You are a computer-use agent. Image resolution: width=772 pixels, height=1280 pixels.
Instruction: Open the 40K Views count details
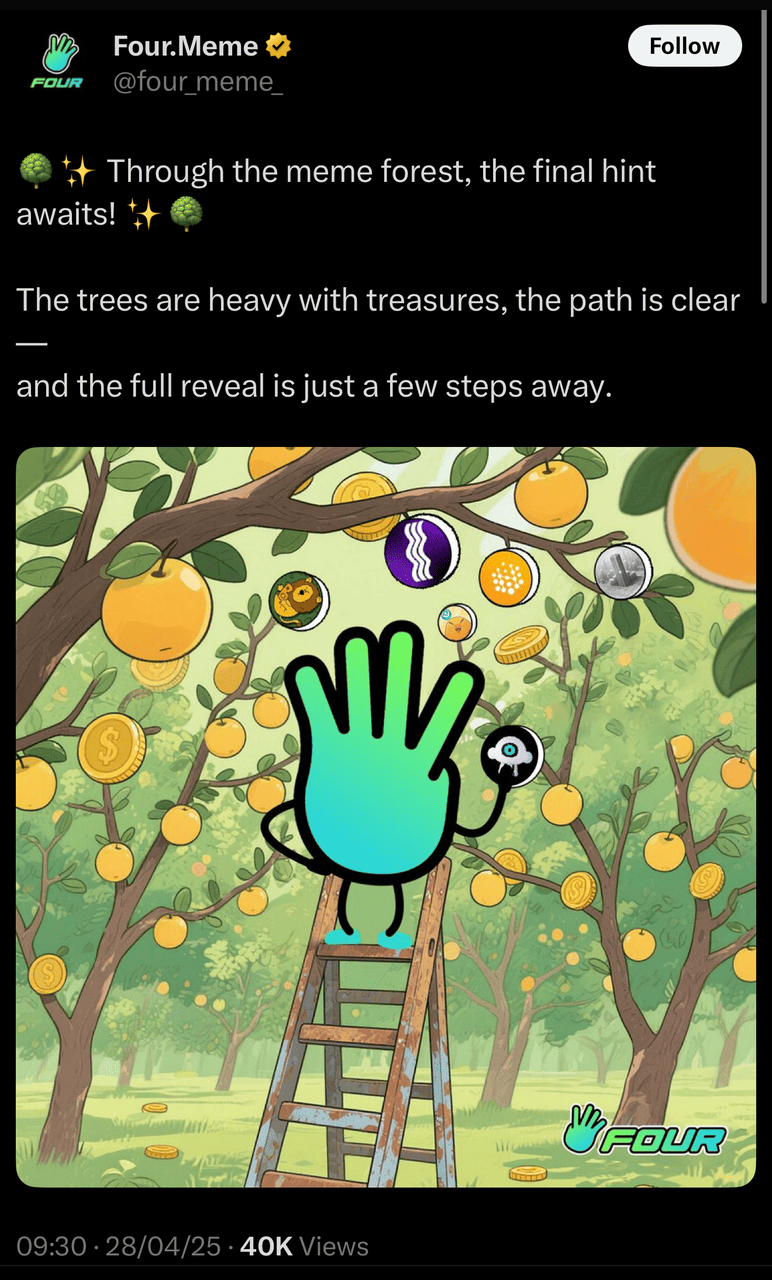tap(304, 1246)
